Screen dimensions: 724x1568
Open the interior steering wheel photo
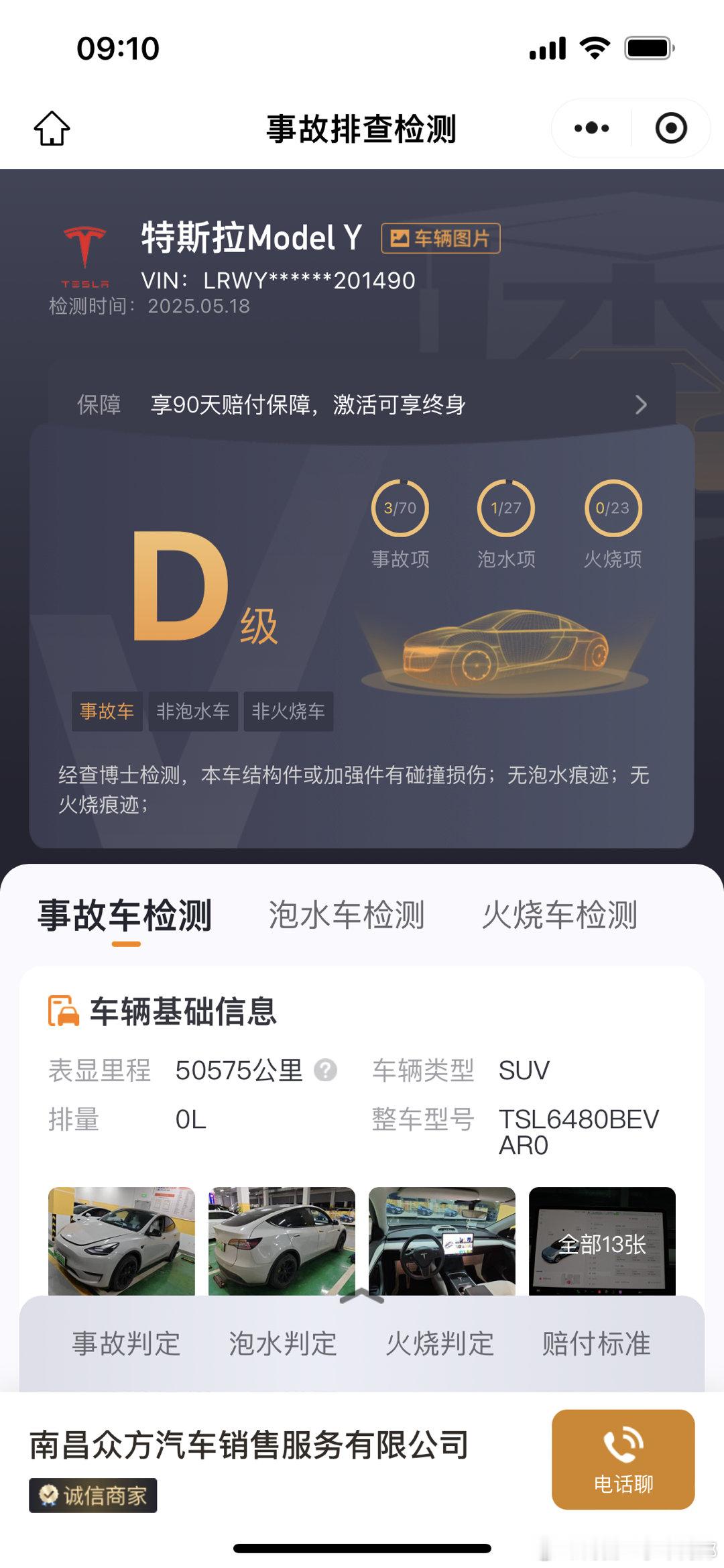(442, 1241)
